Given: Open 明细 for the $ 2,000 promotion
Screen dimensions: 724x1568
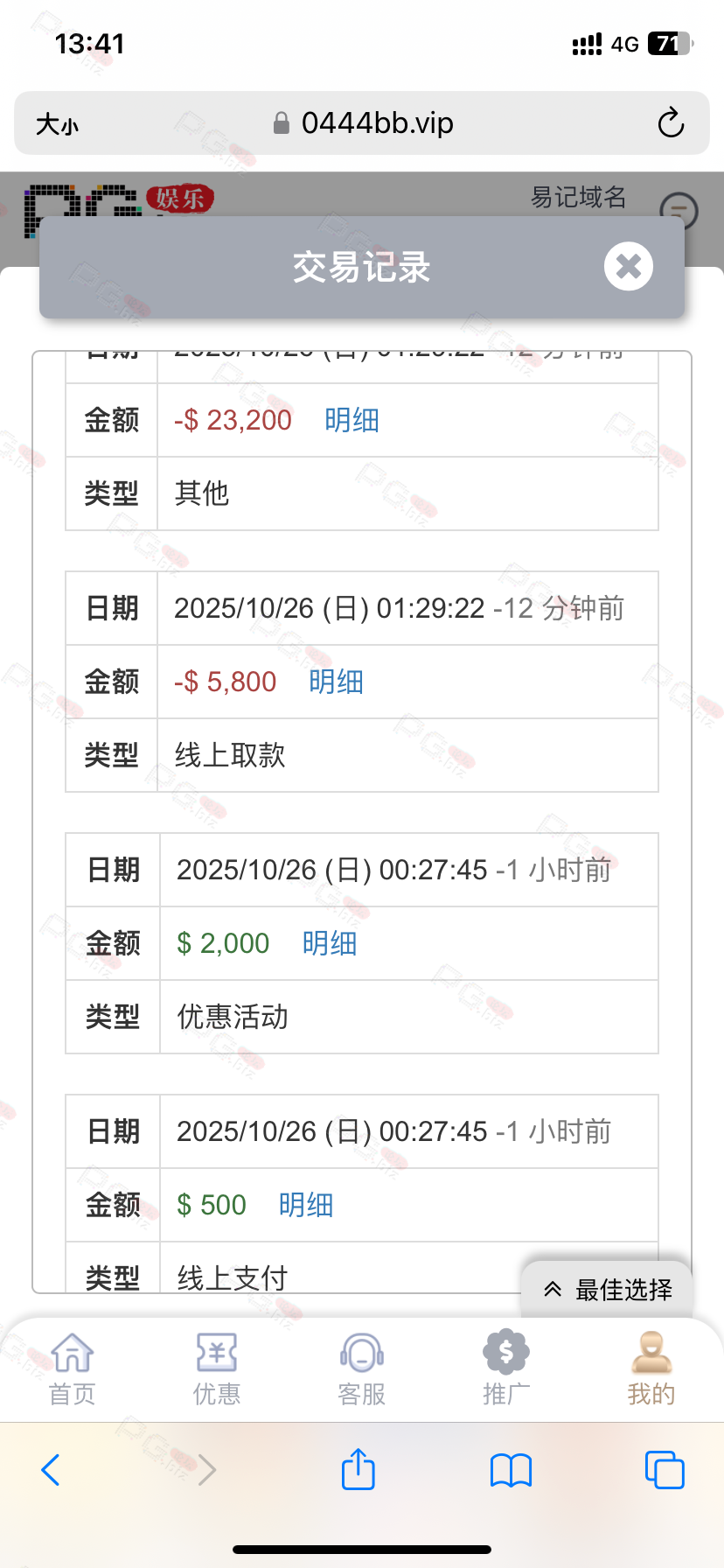Looking at the screenshot, I should tap(330, 943).
